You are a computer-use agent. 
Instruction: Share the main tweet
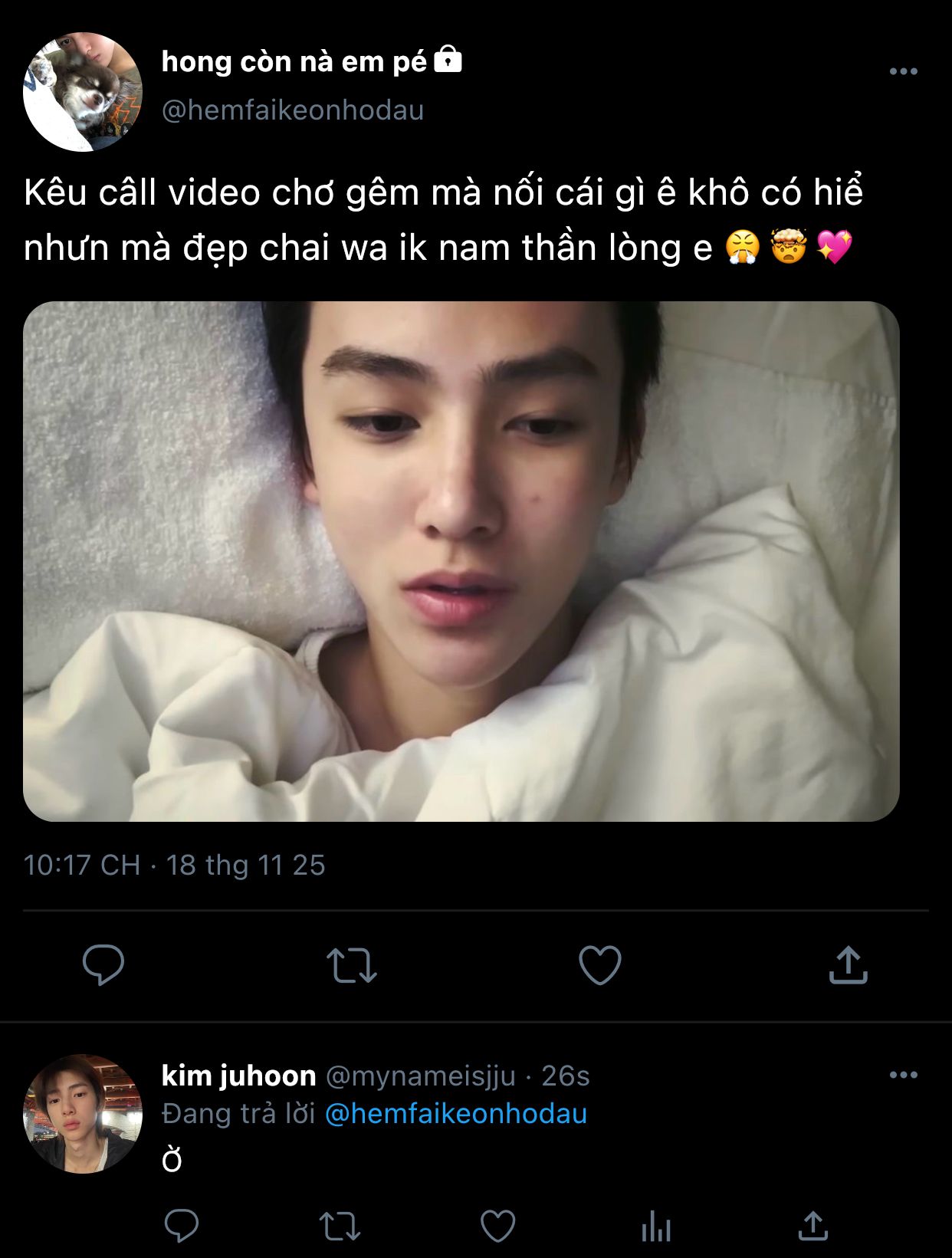click(848, 964)
